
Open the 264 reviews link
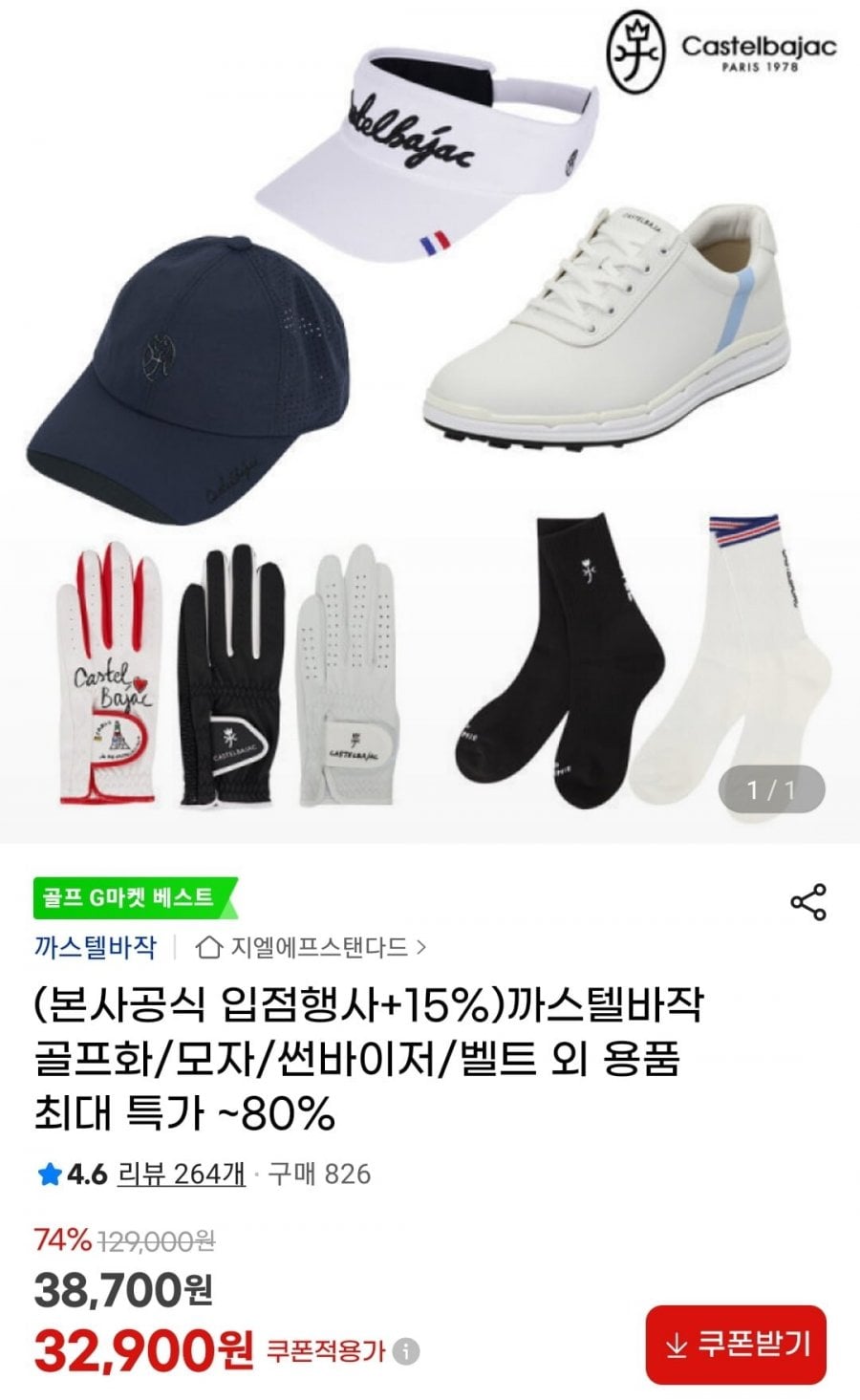181,1174
